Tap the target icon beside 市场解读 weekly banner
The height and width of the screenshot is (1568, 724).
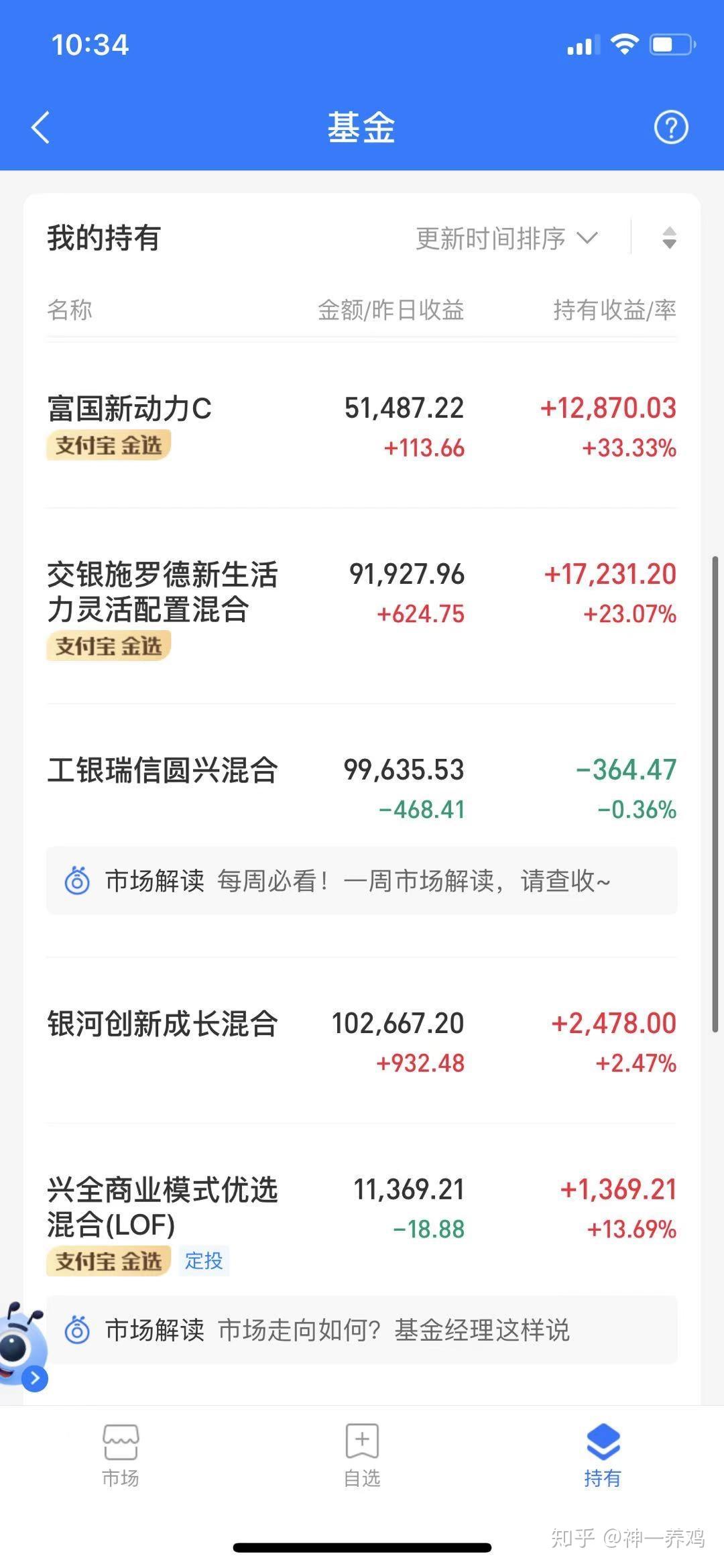coord(78,881)
